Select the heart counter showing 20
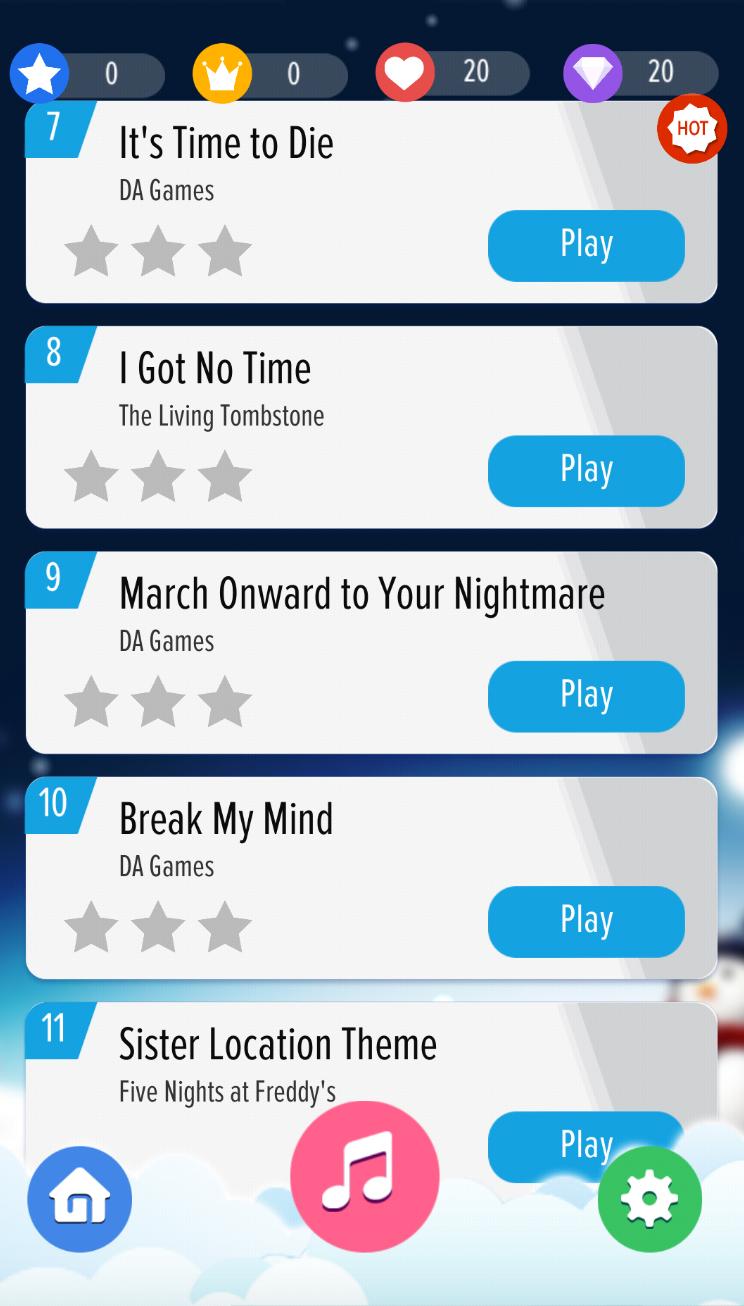This screenshot has width=744, height=1306. point(477,72)
